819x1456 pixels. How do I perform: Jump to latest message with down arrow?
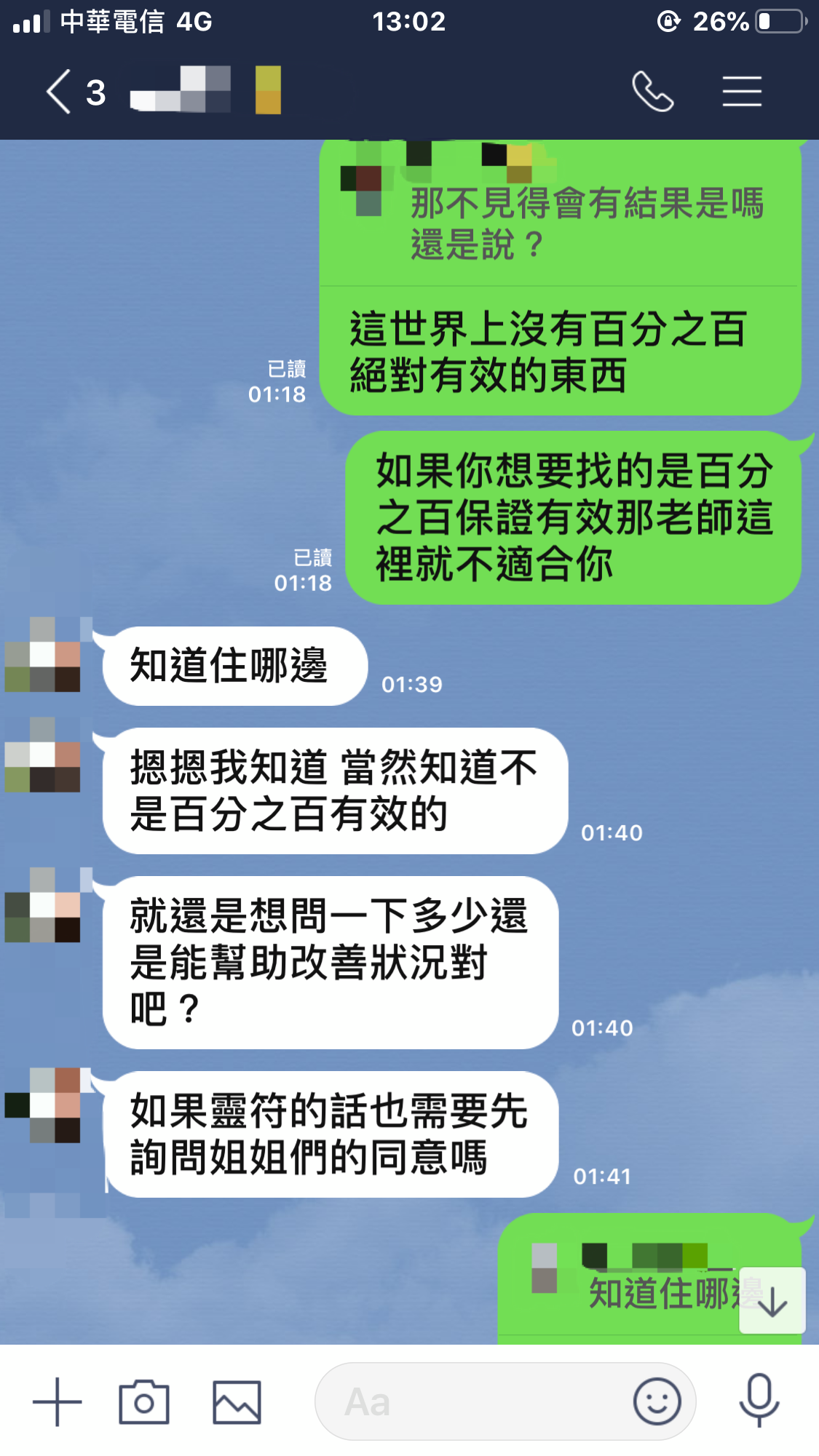[772, 1302]
